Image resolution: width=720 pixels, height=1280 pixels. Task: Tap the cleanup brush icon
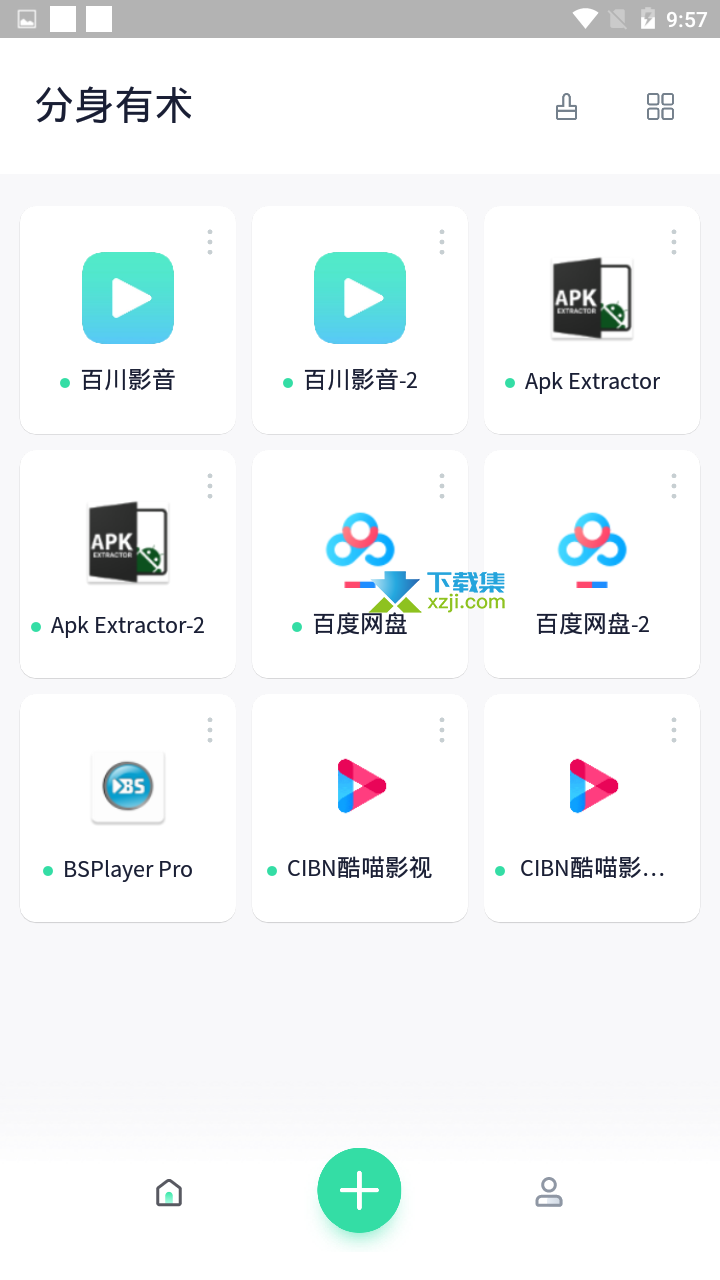tap(566, 107)
